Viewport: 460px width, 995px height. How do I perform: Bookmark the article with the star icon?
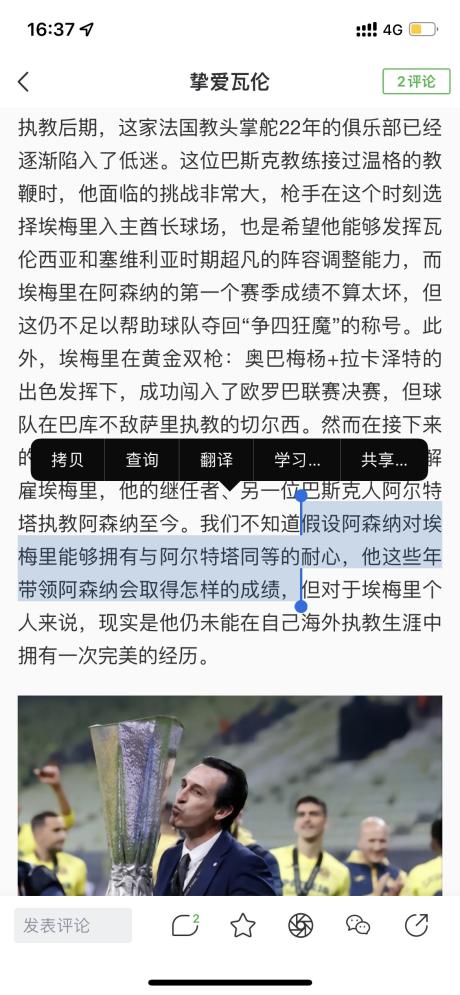(242, 925)
